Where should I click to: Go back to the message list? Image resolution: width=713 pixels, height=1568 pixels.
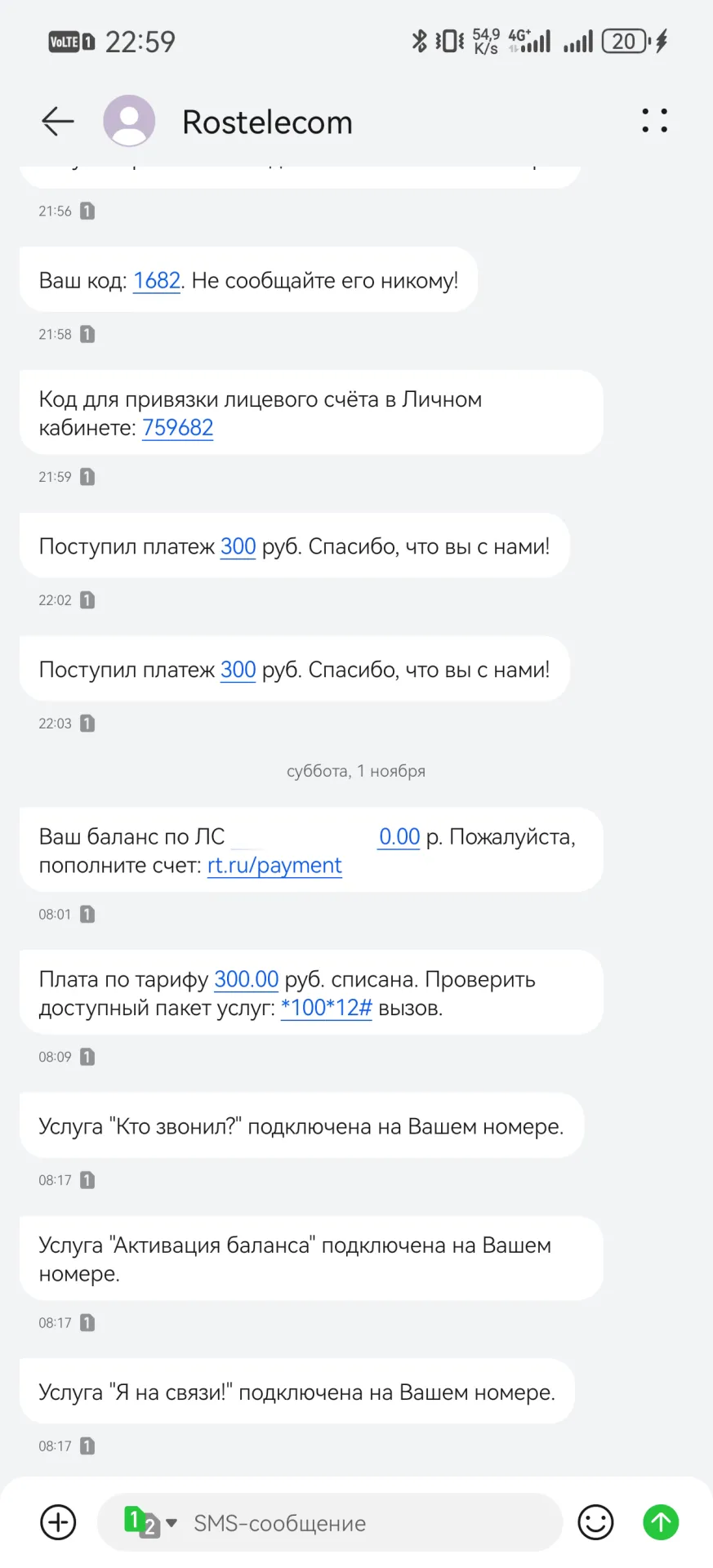(x=58, y=122)
